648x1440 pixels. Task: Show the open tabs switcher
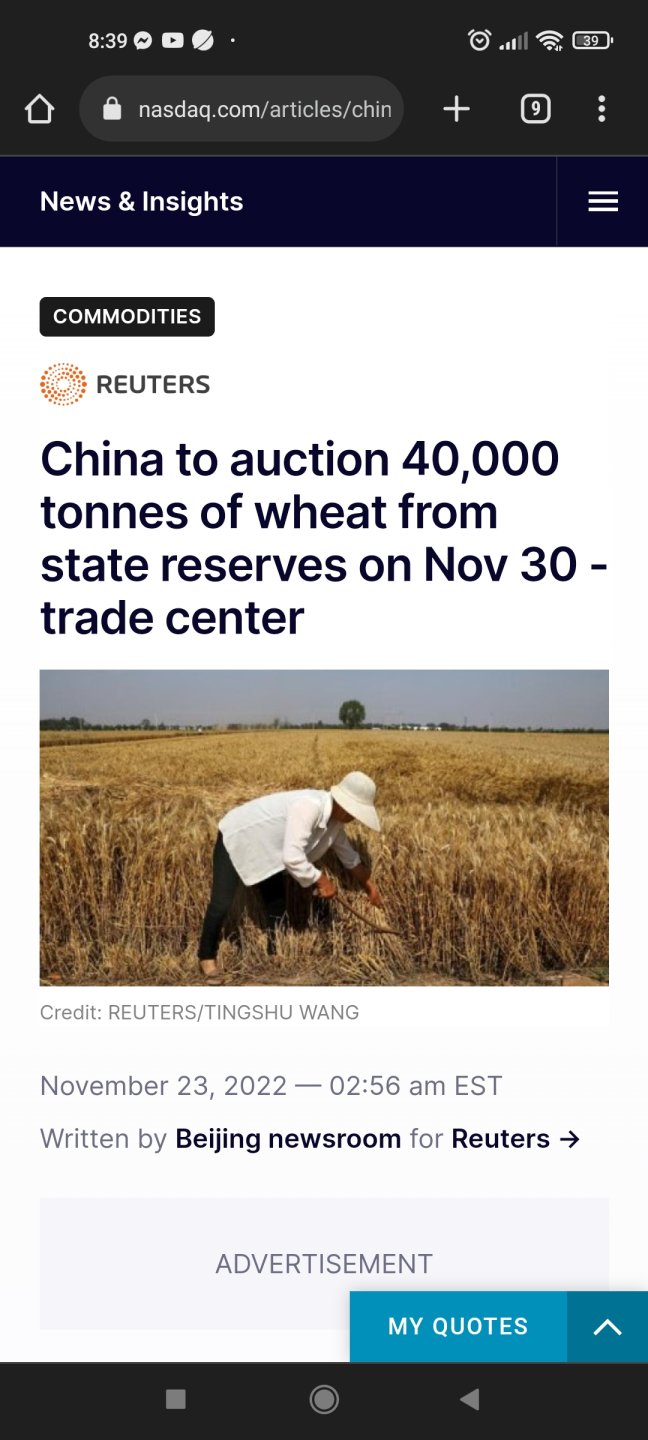pos(535,109)
